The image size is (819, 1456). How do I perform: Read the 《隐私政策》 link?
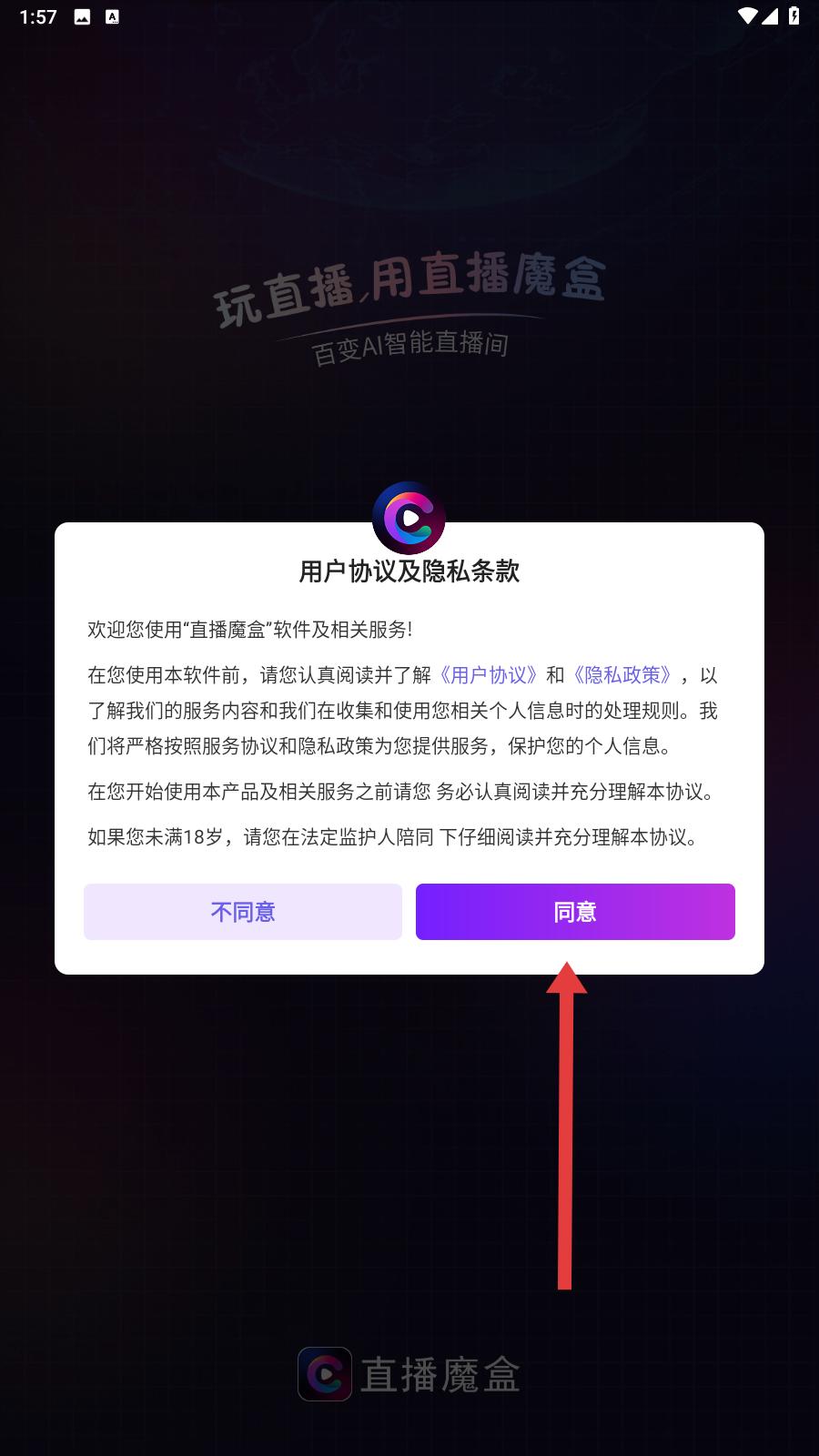(x=622, y=675)
